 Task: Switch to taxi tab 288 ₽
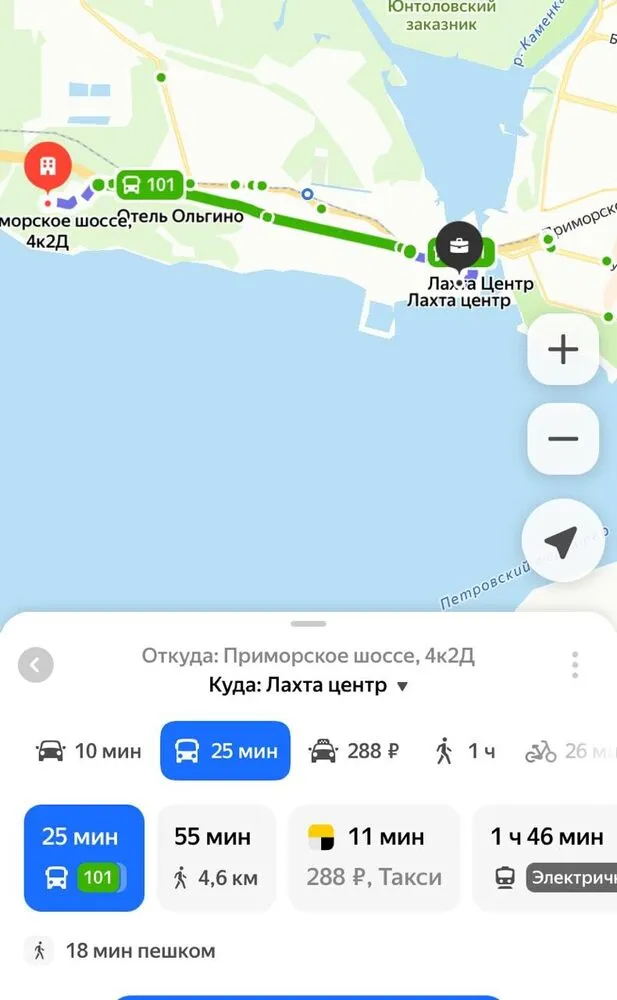click(354, 751)
